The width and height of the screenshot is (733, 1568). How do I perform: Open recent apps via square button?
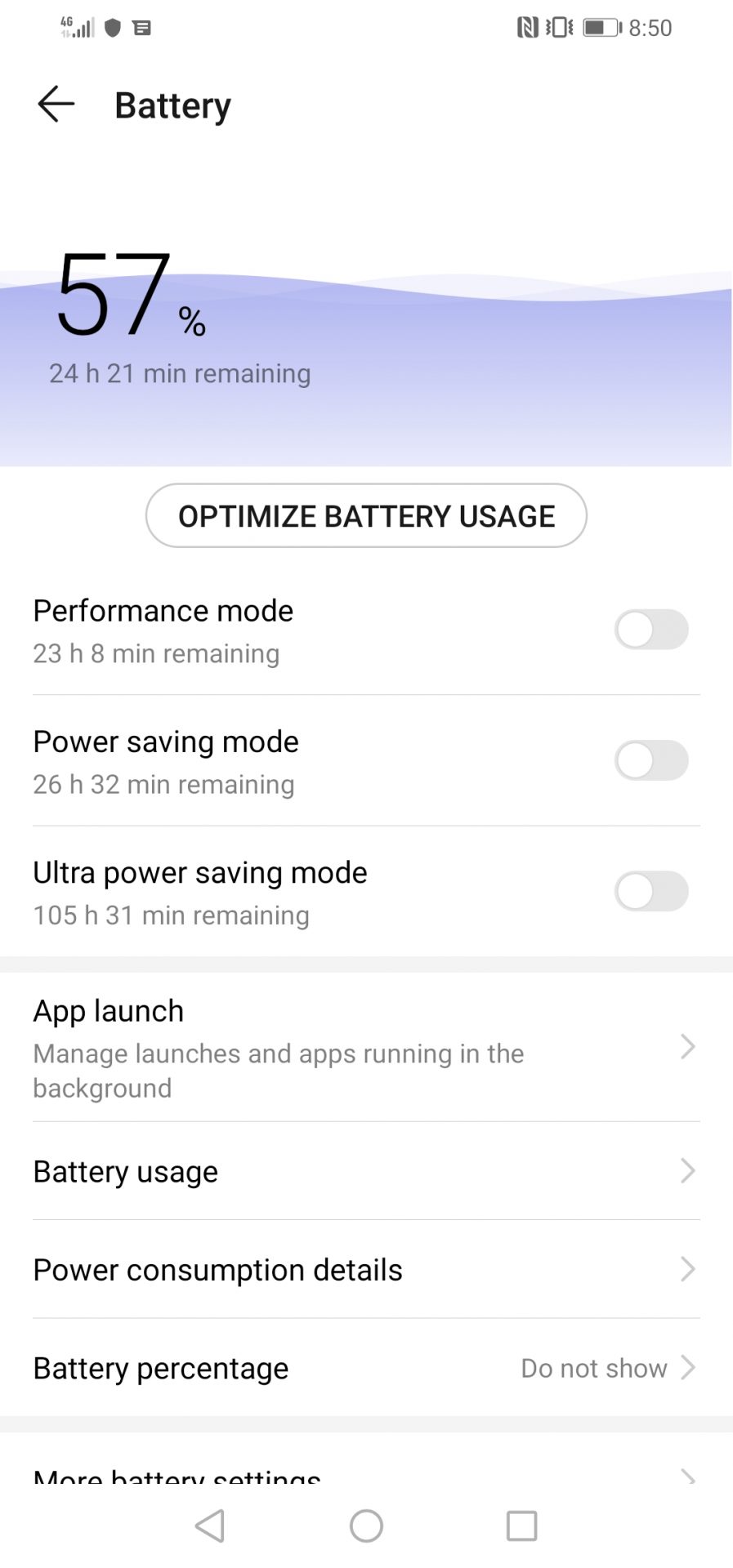[521, 1526]
